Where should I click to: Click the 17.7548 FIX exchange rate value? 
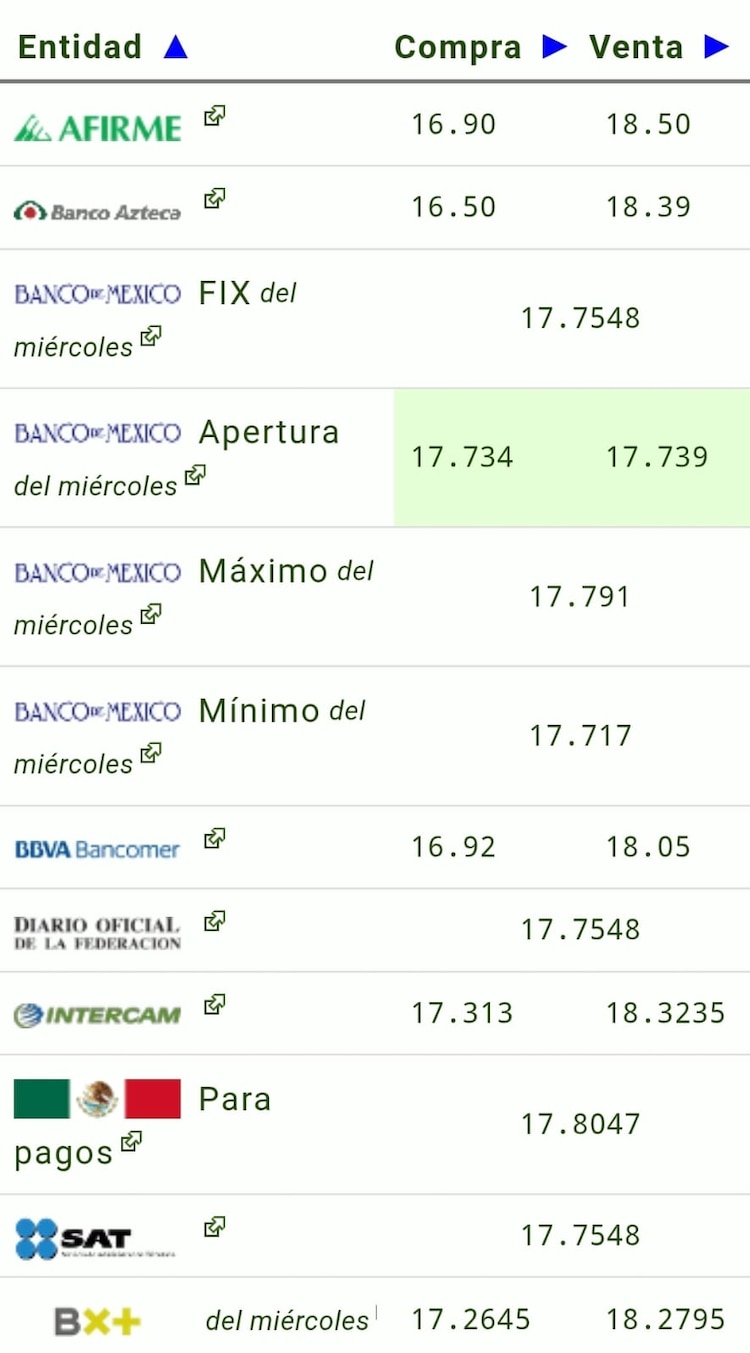click(x=582, y=318)
